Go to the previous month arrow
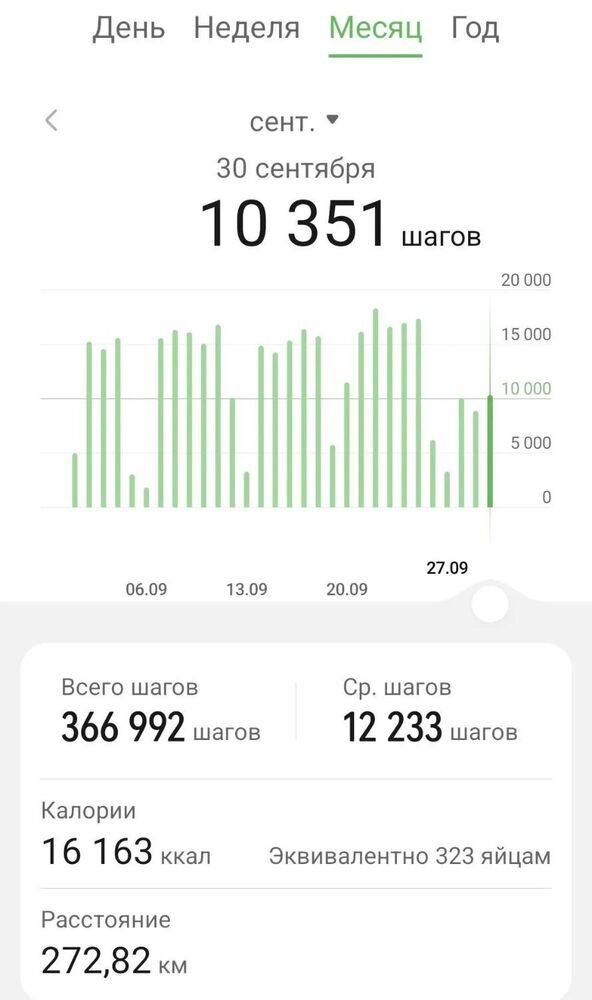Viewport: 592px width, 1000px height. point(52,120)
